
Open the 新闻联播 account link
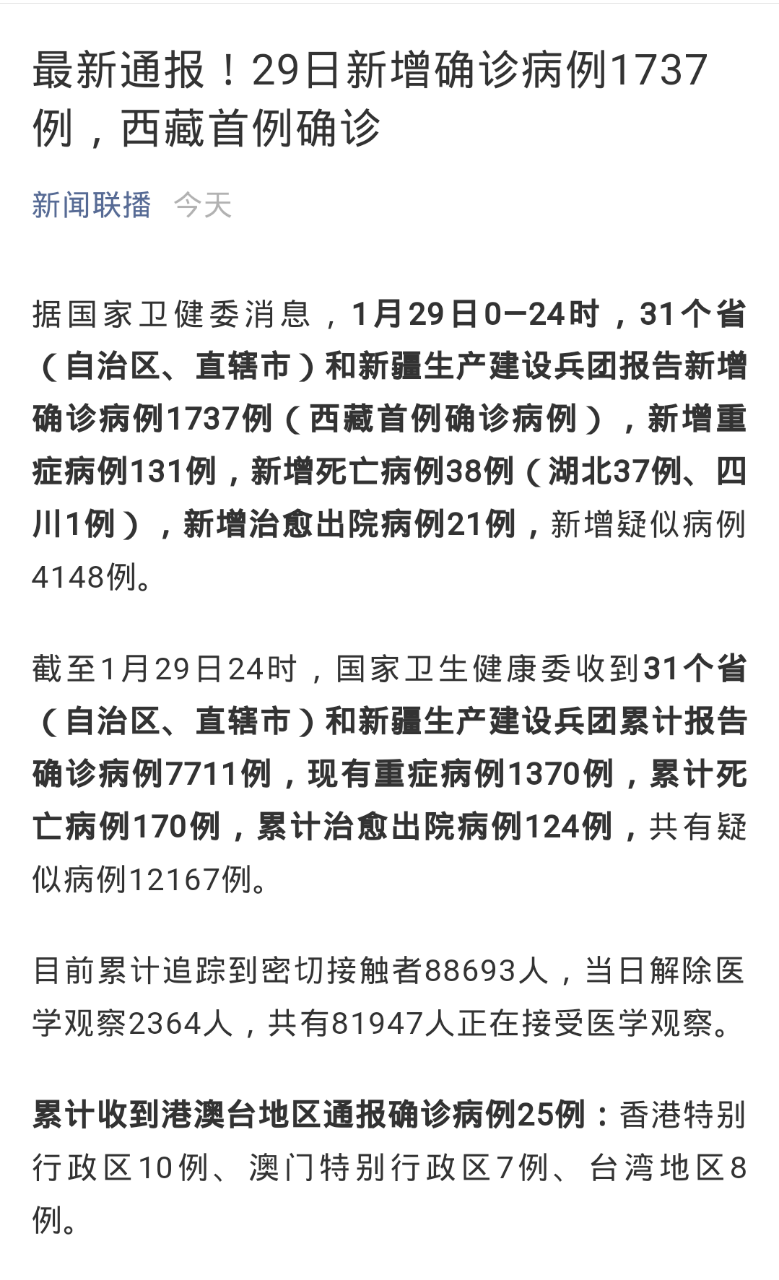coord(91,205)
